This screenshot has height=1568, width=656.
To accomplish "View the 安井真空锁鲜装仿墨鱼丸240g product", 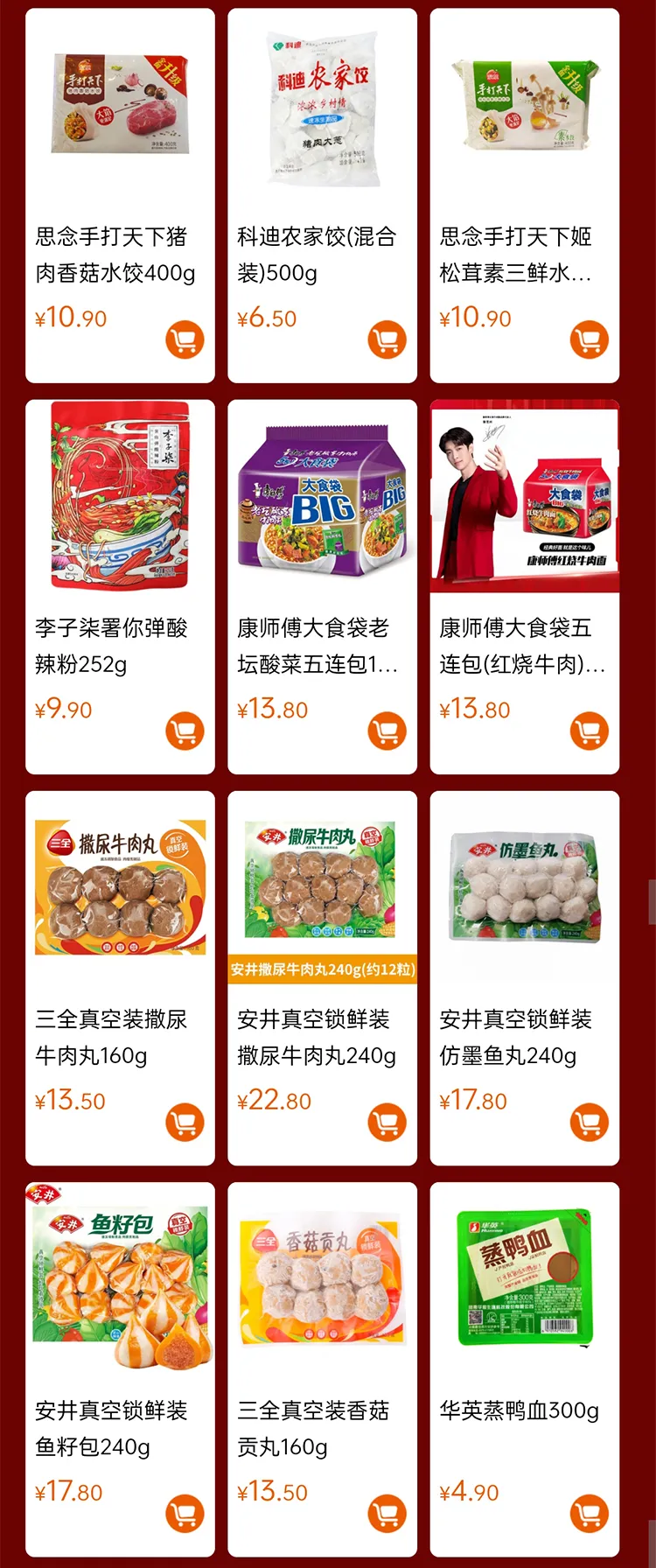I will pos(524,888).
